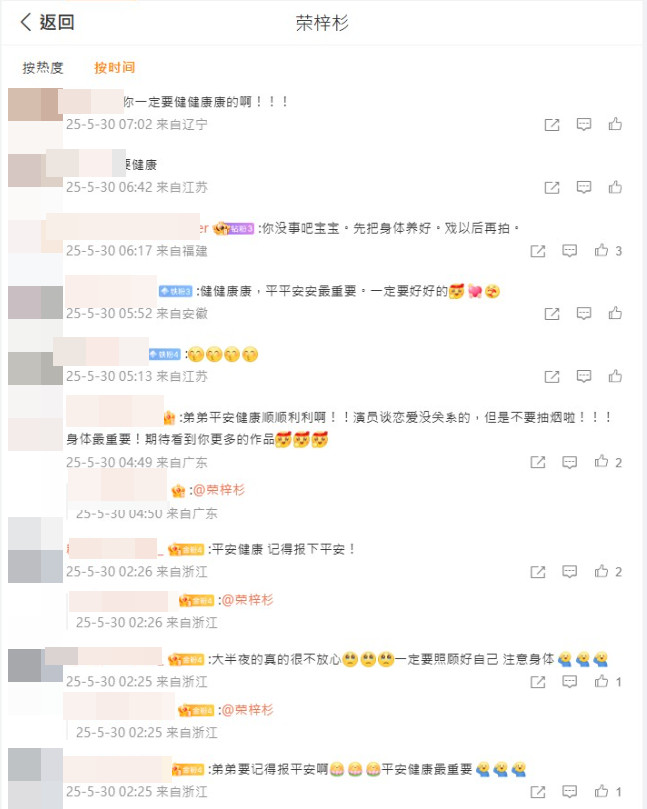Viewport: 647px width, 809px height.
Task: Share the 健健康康，平平安安最重要 comment
Action: [551, 314]
